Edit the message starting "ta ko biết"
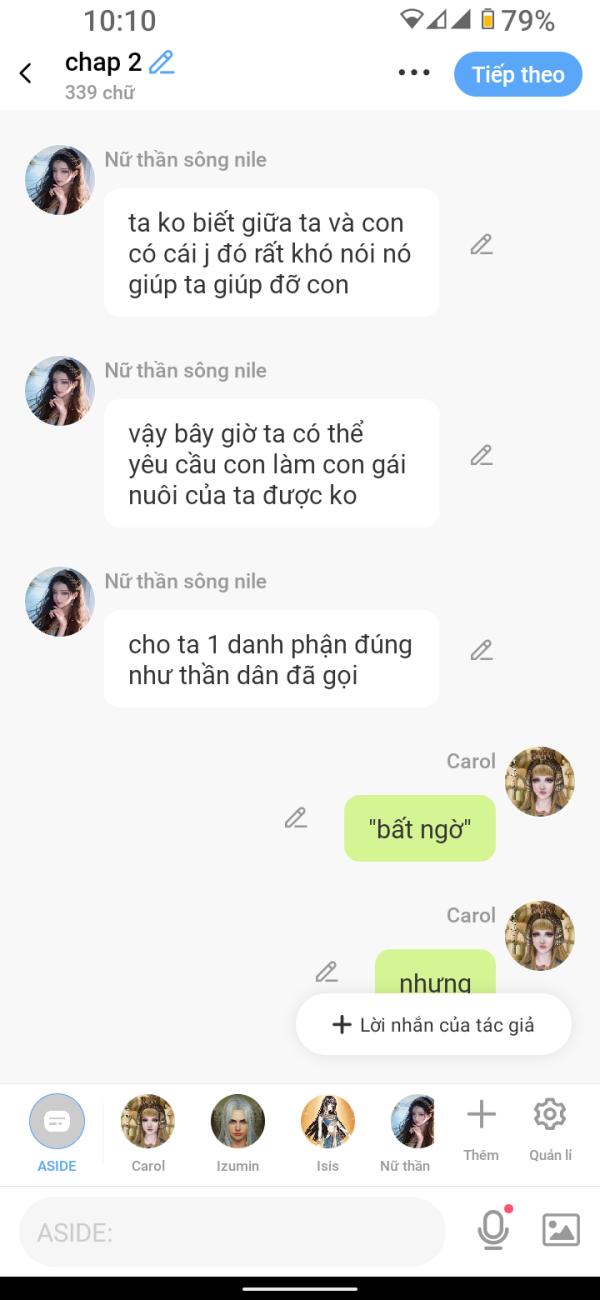Viewport: 600px width, 1300px height. pos(482,244)
